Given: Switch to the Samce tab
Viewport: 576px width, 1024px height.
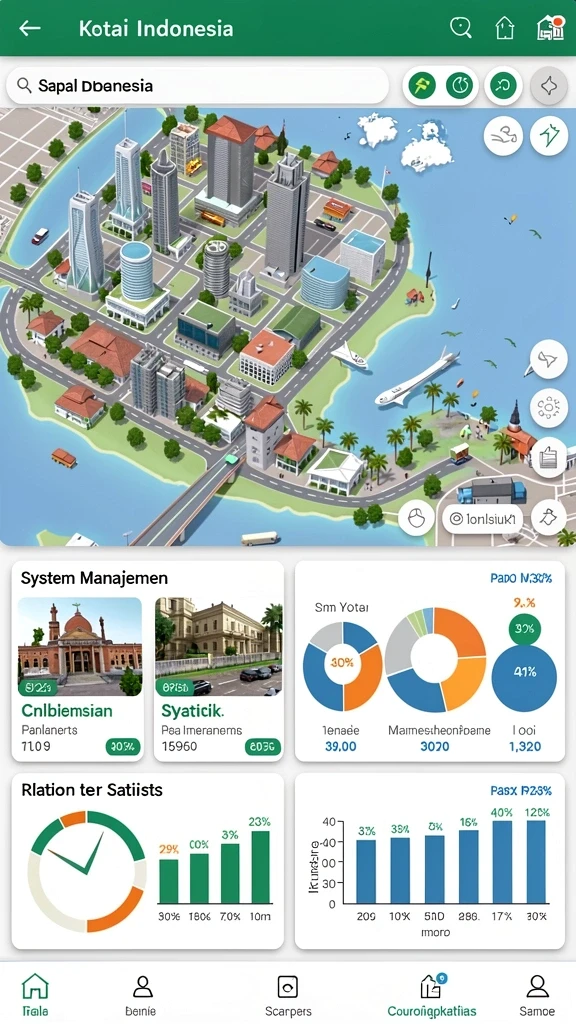Looking at the screenshot, I should click(537, 996).
